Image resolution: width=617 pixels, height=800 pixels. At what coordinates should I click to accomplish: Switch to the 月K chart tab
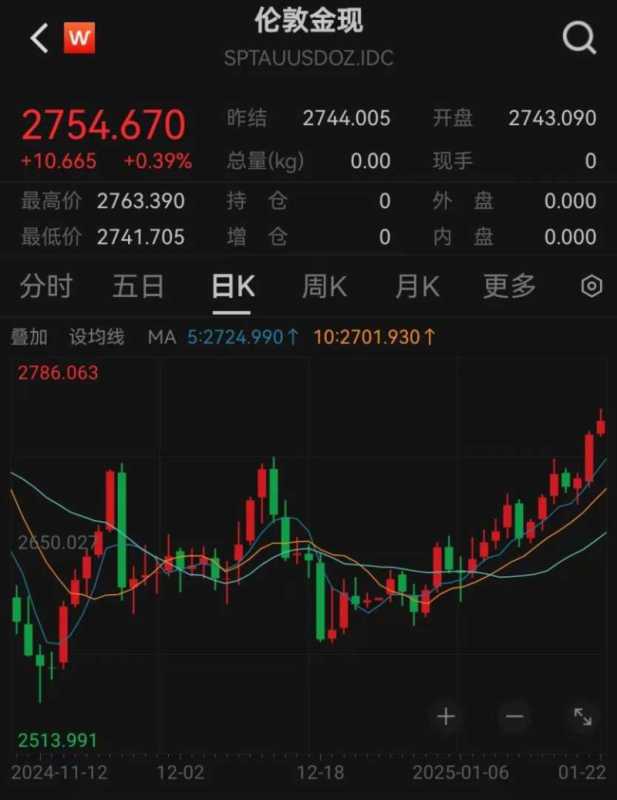417,287
